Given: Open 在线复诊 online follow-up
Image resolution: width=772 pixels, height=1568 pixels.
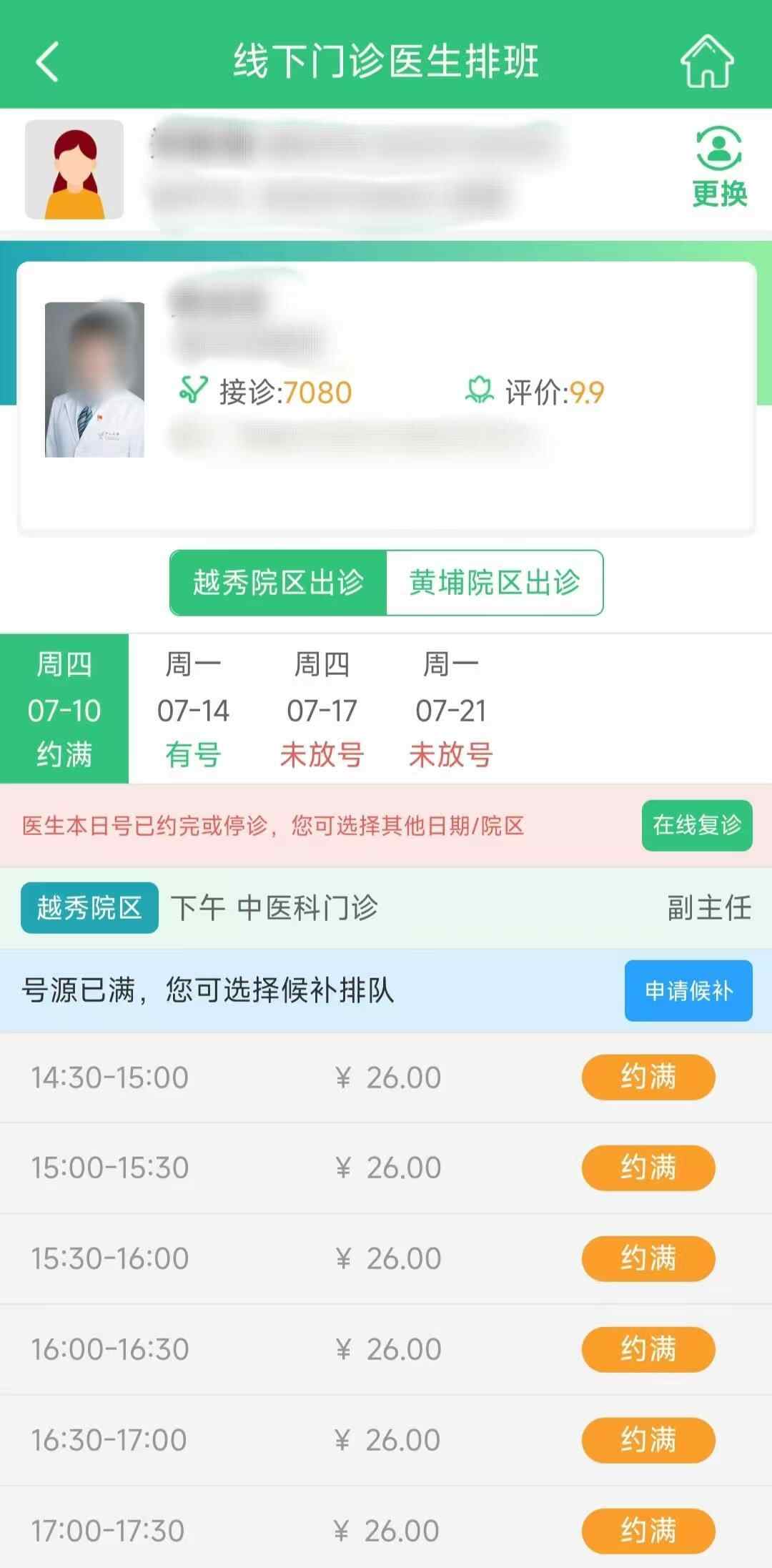Looking at the screenshot, I should tap(696, 825).
